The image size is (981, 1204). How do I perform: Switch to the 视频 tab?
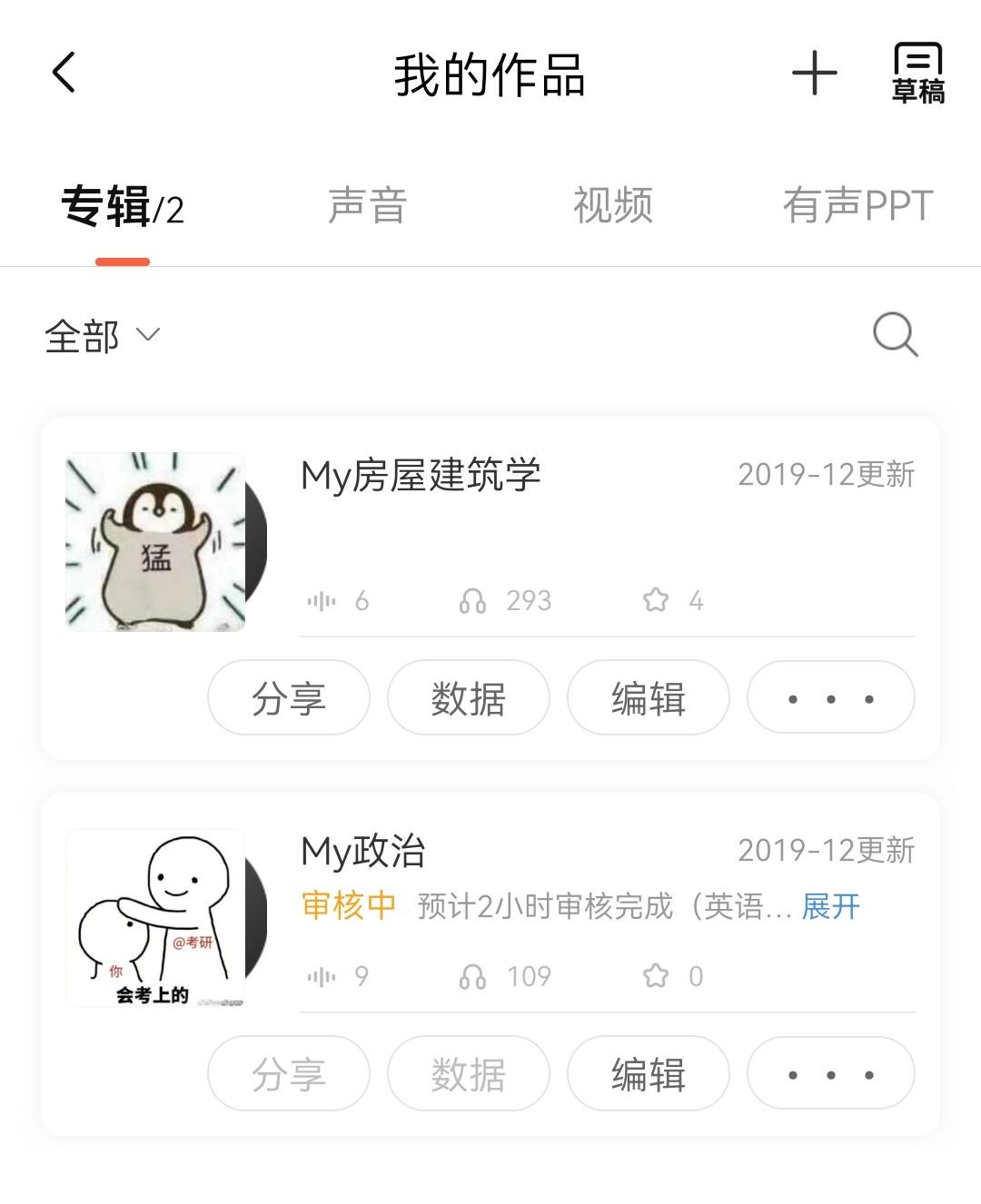(613, 206)
